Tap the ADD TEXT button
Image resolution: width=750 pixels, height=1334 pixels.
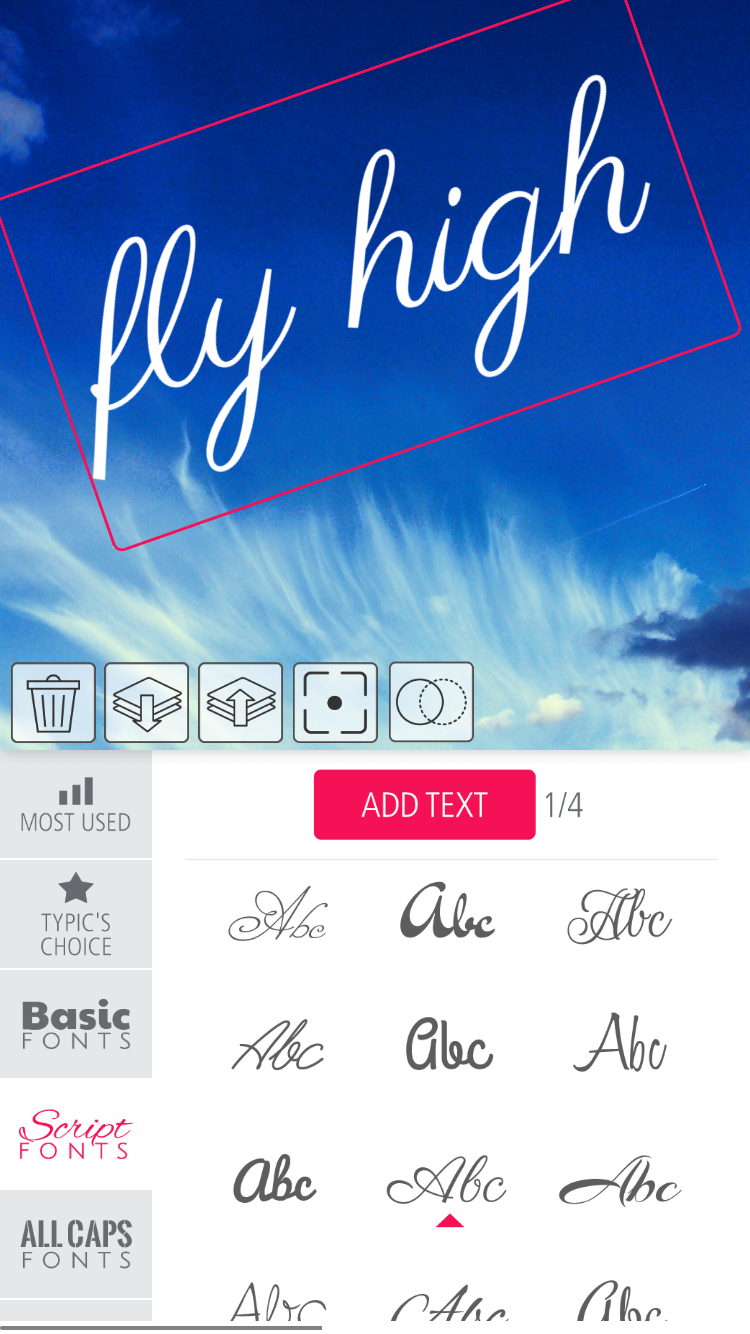[425, 804]
